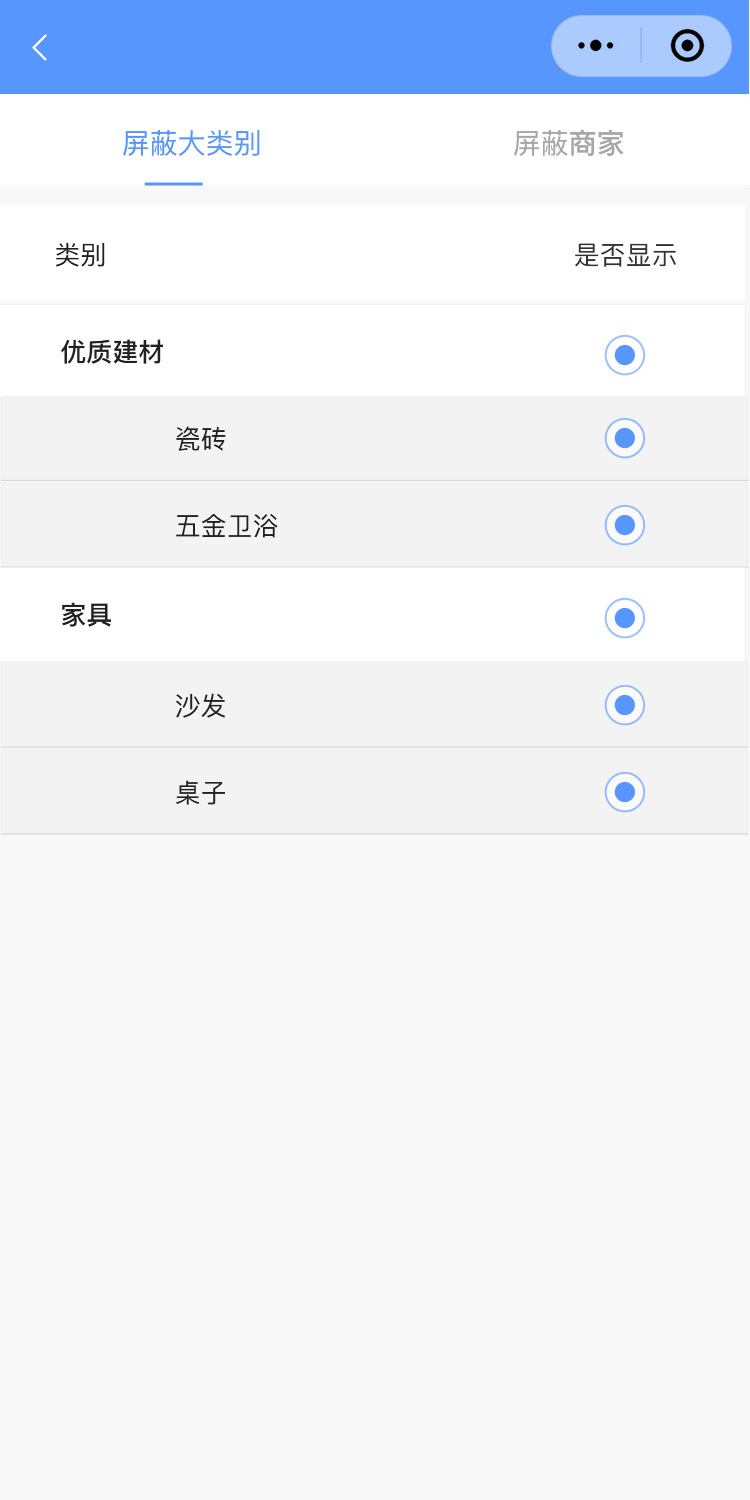Toggle display for 桌子 subcategory

pyautogui.click(x=625, y=792)
